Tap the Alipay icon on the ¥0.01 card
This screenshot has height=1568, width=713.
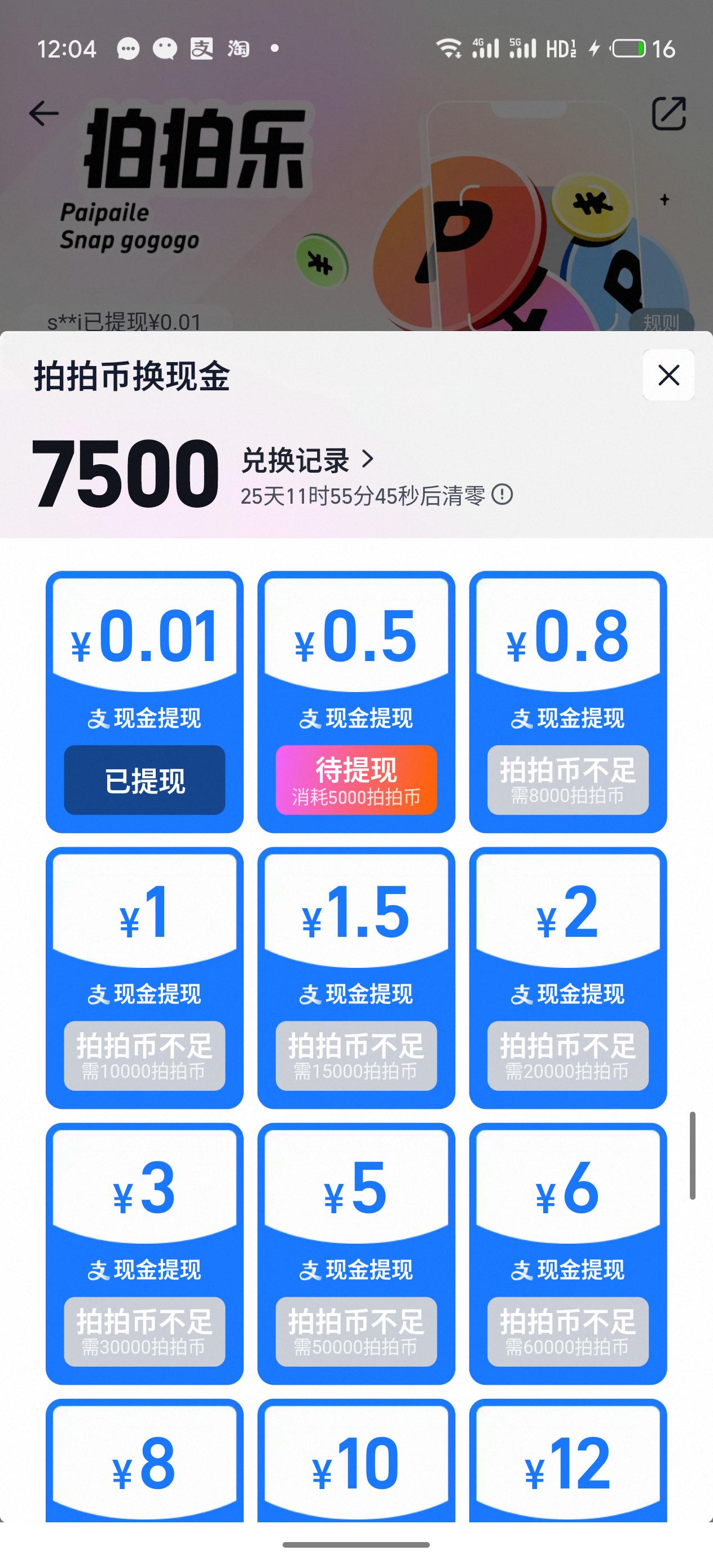[99, 719]
